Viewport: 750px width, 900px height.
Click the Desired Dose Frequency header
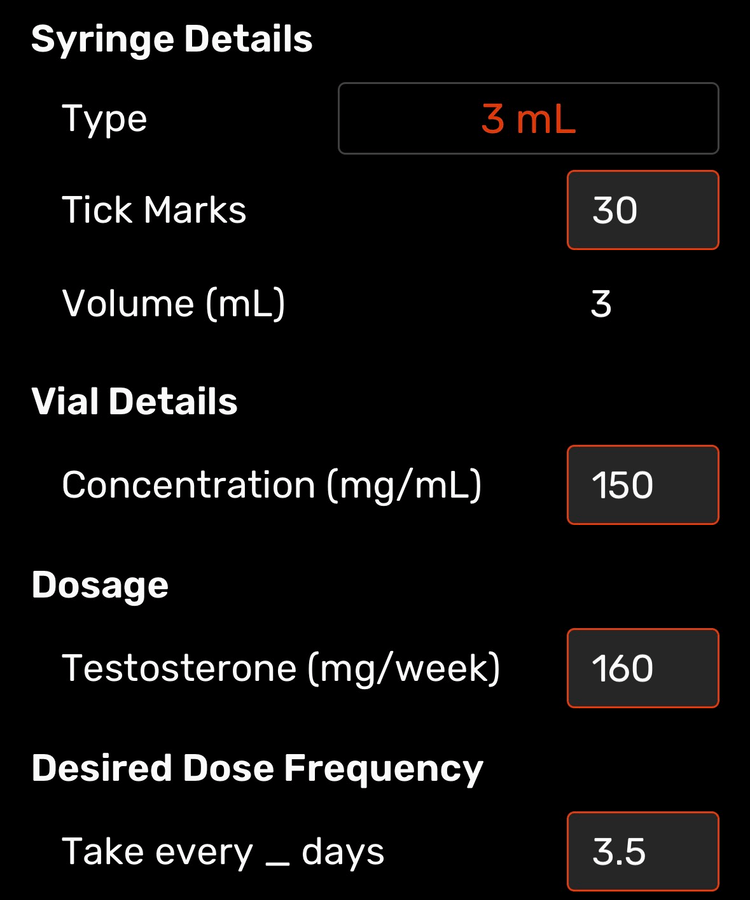click(257, 767)
